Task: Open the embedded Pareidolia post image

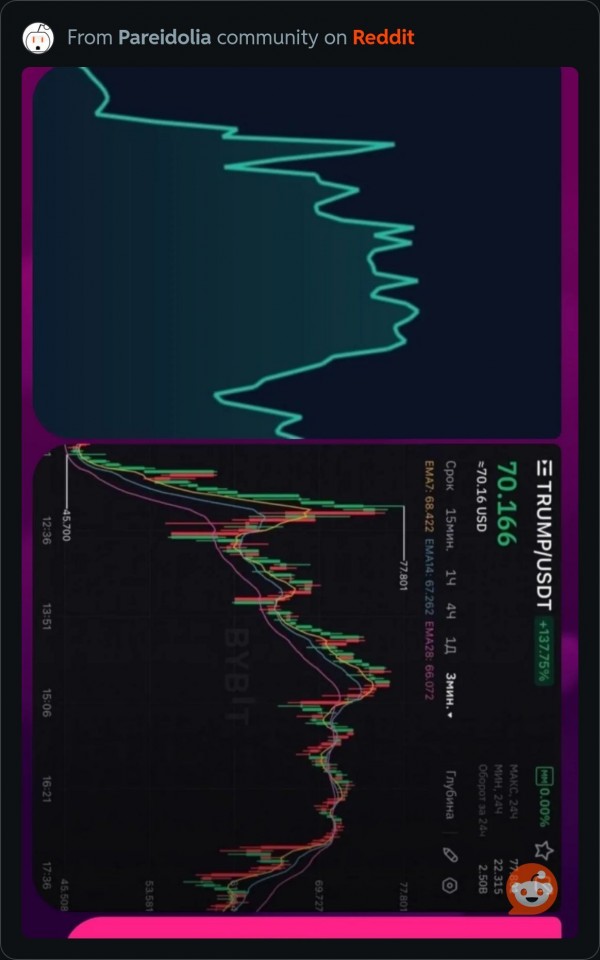Action: pyautogui.click(x=300, y=502)
